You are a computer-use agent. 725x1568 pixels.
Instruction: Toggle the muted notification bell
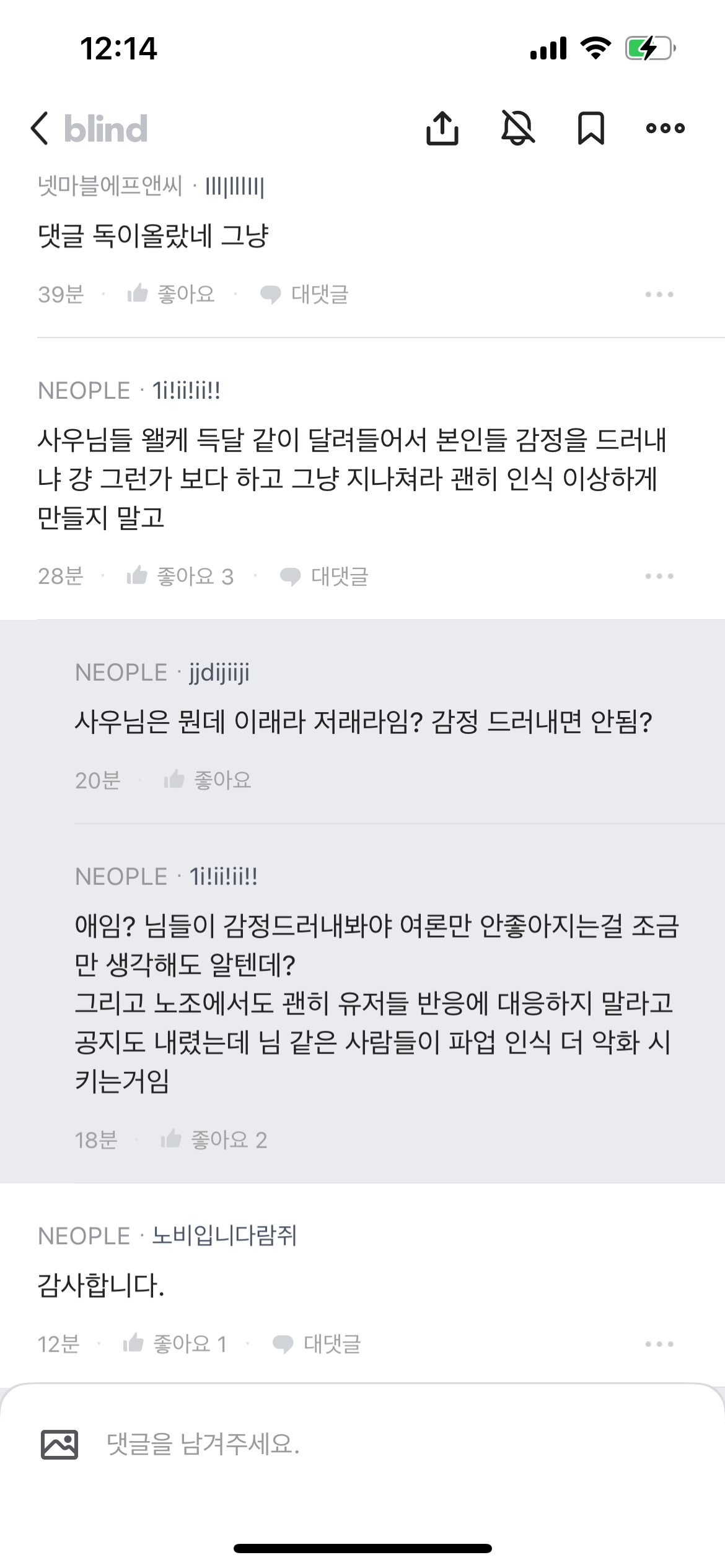[517, 128]
